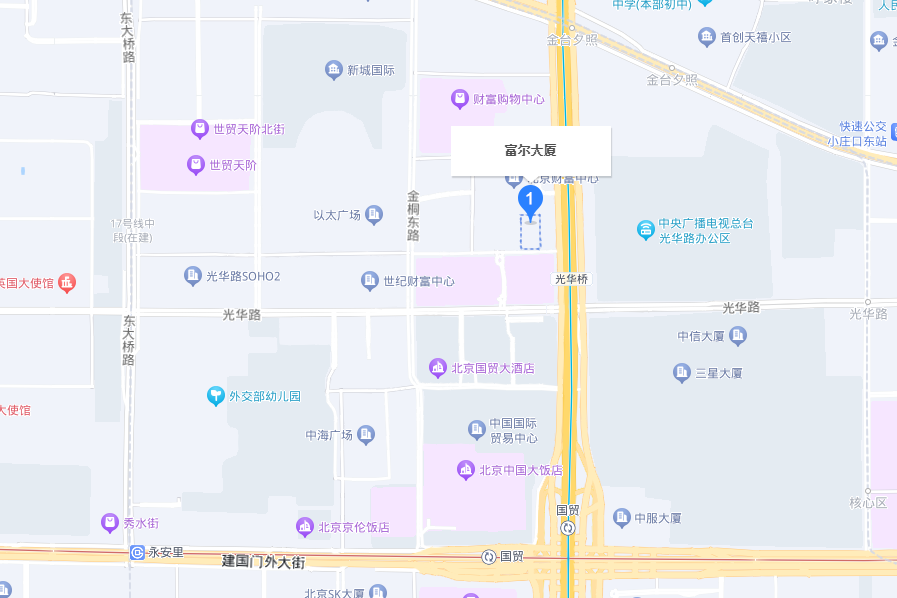Select the 永安里 subway station
The image size is (897, 598).
[138, 552]
